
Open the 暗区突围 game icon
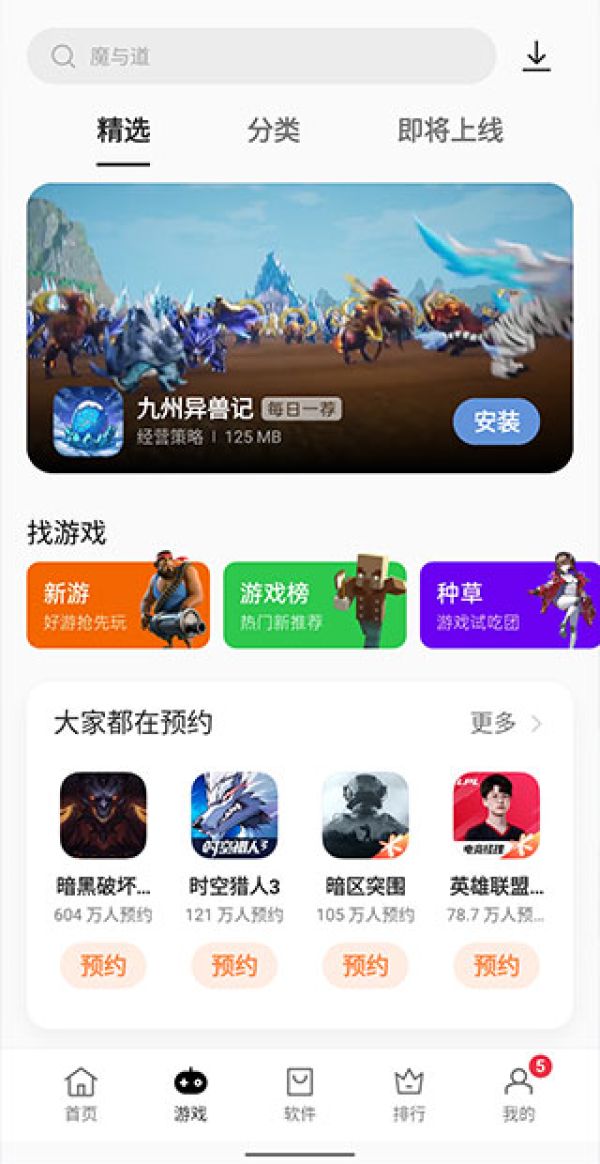(365, 814)
